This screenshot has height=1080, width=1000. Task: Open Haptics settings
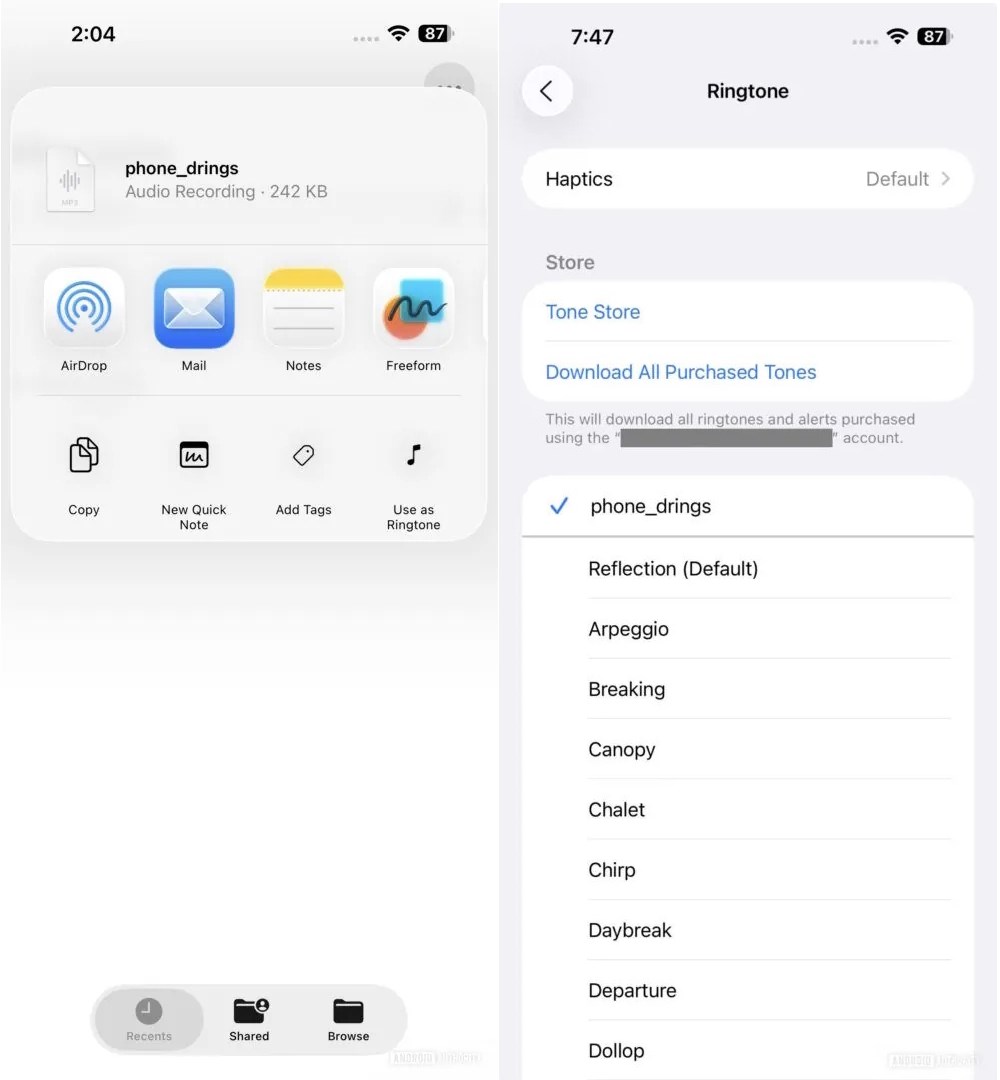tap(747, 179)
